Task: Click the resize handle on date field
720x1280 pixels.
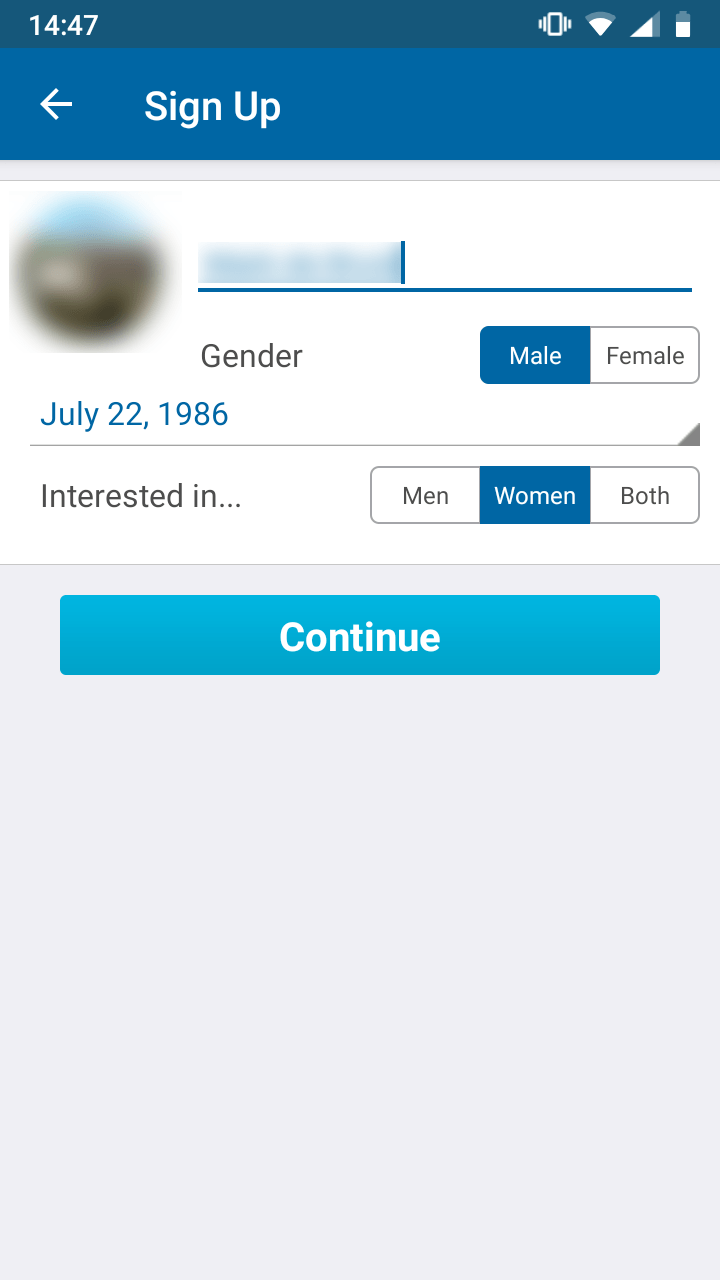Action: 690,432
